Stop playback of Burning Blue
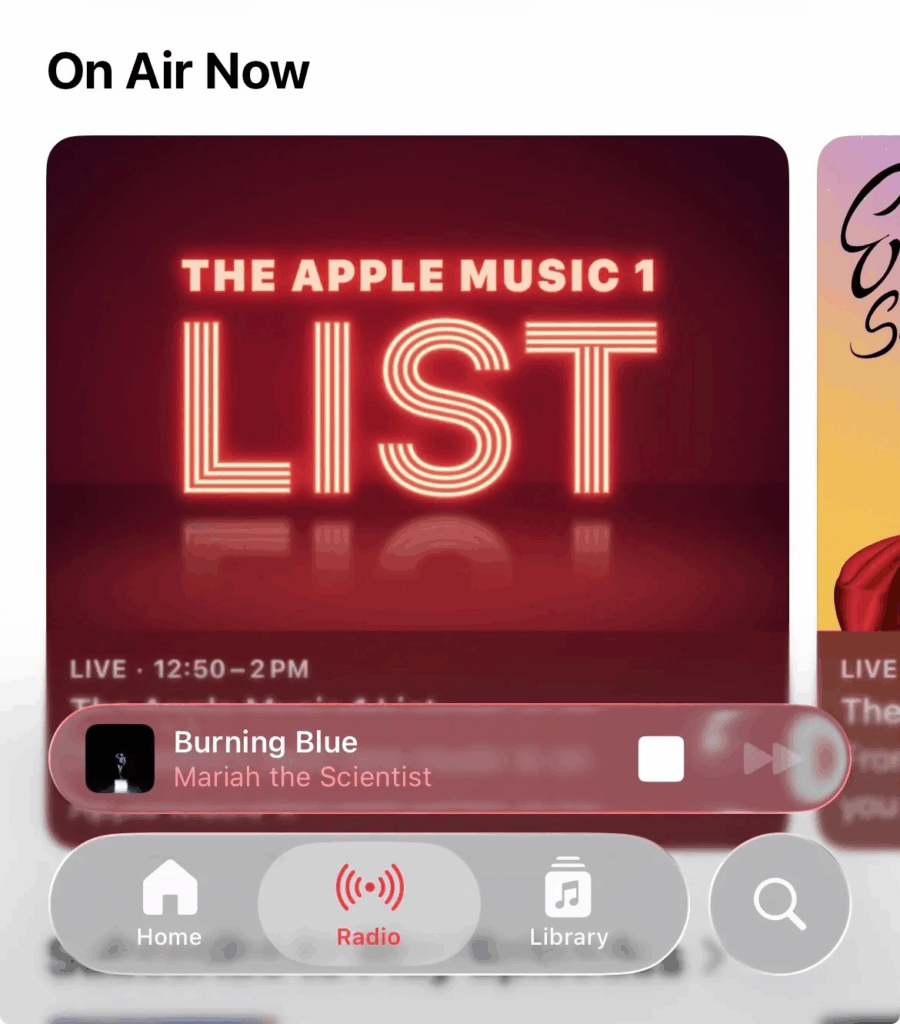 661,759
